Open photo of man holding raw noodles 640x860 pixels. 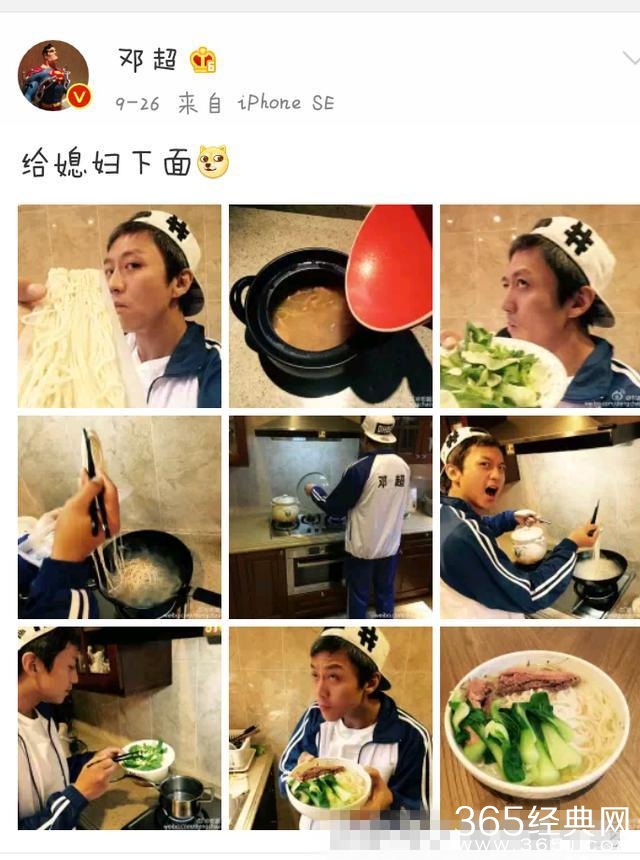(120, 306)
